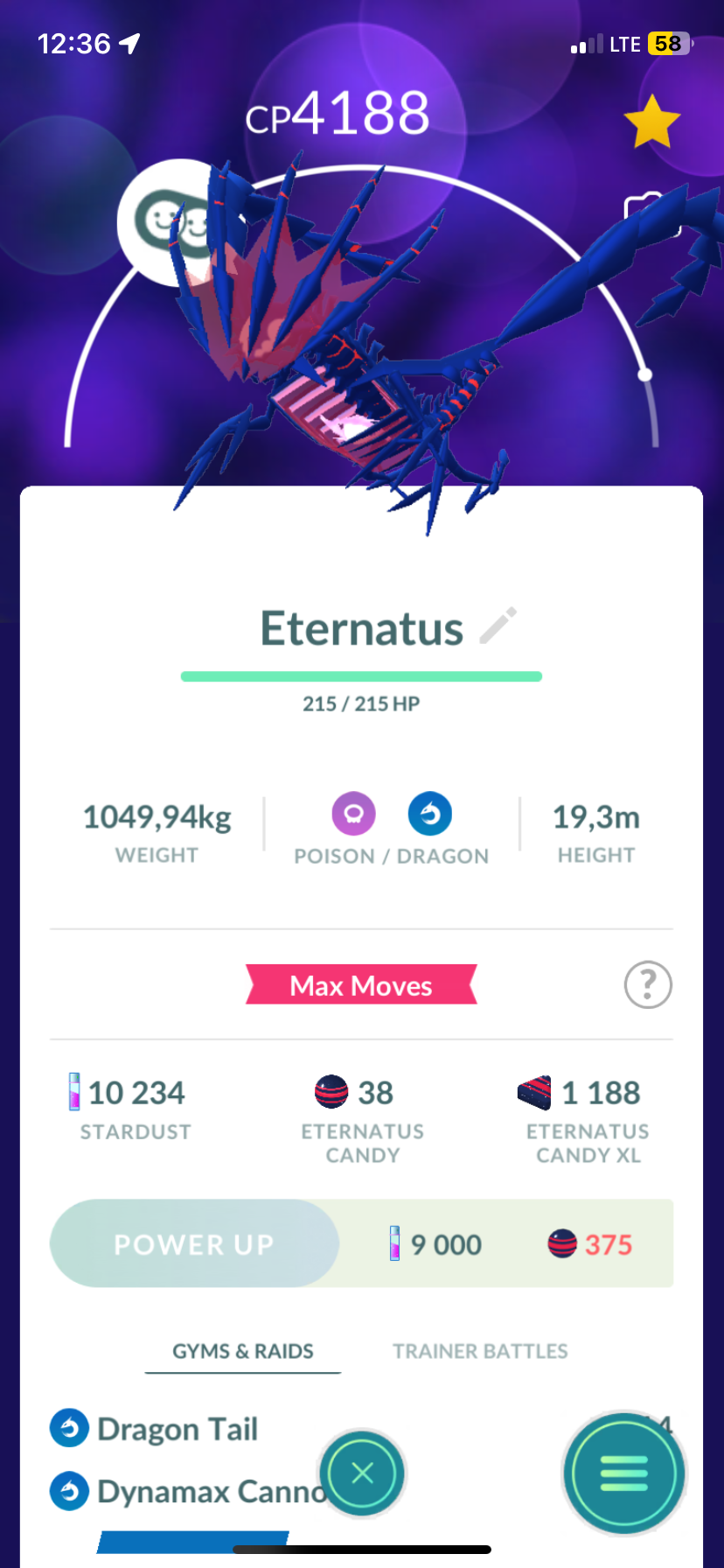Toggle the favorite star for Eternatus
The image size is (724, 1568).
coord(651,122)
